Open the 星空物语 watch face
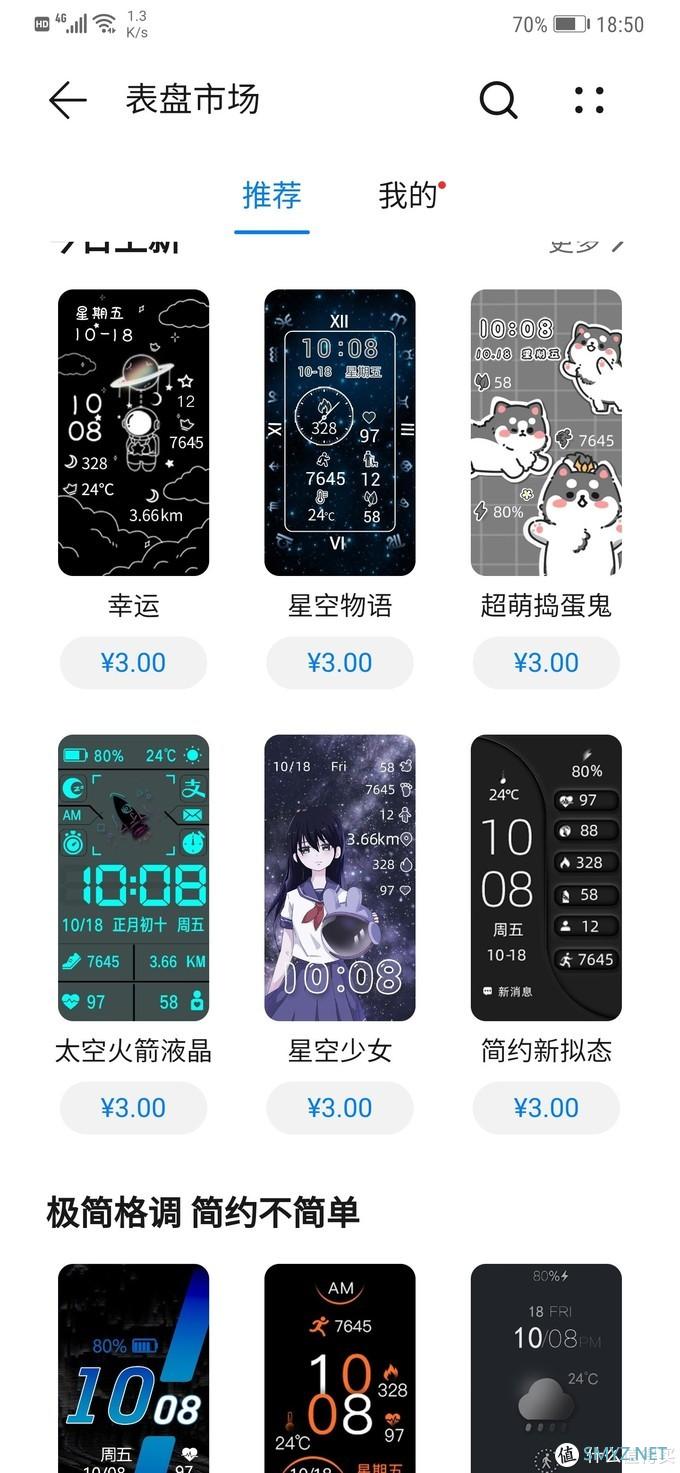 (340, 433)
